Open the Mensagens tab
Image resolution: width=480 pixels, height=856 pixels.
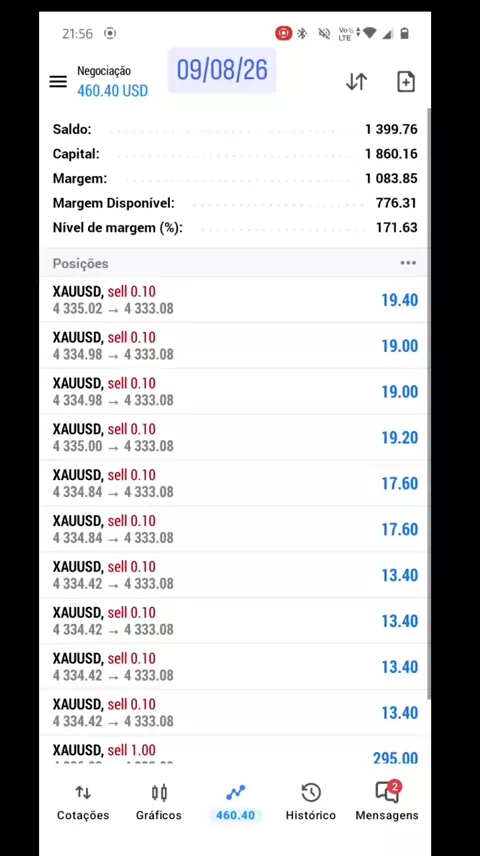[x=387, y=803]
